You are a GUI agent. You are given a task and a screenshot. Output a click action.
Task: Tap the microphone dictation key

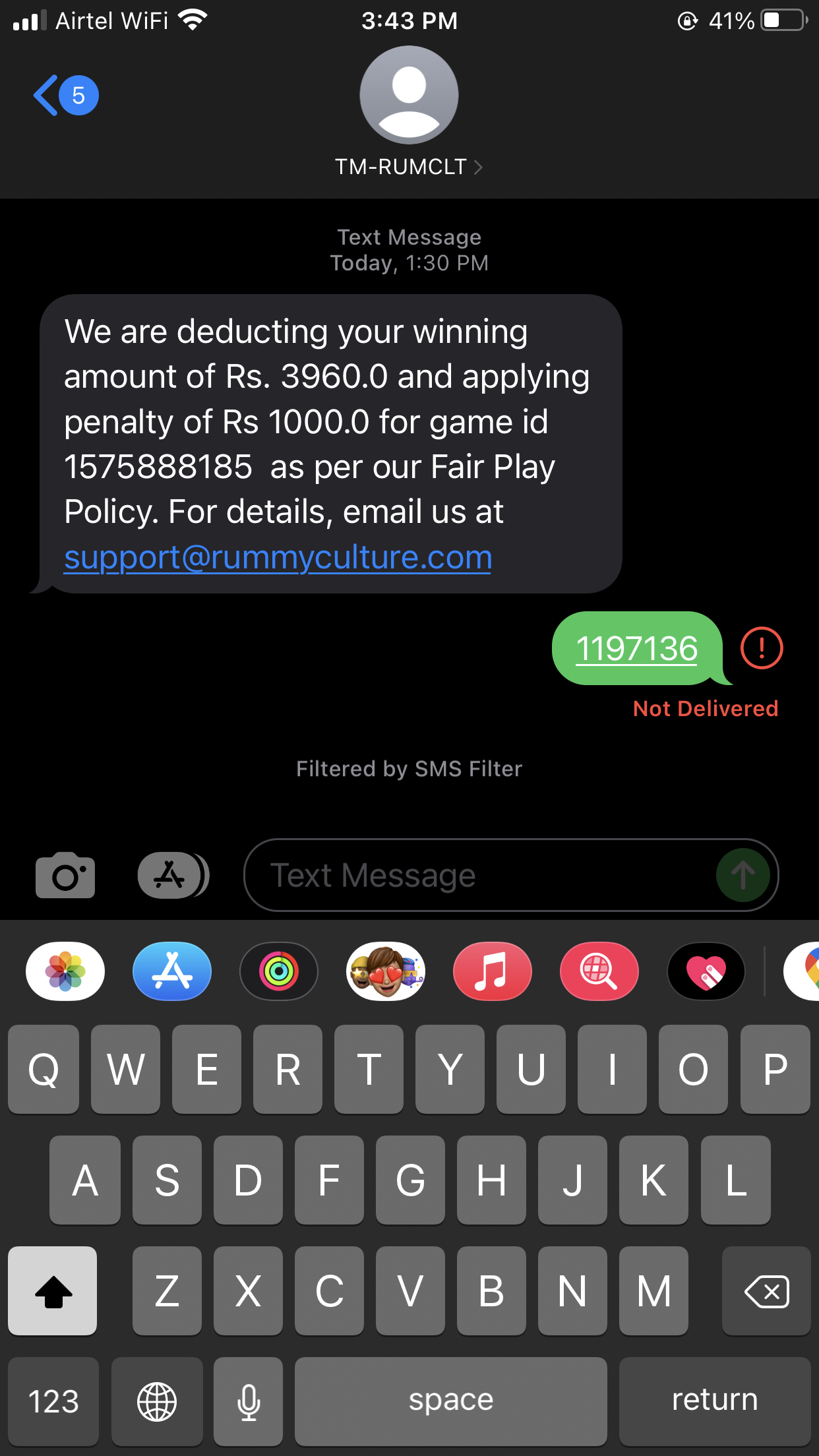249,1401
